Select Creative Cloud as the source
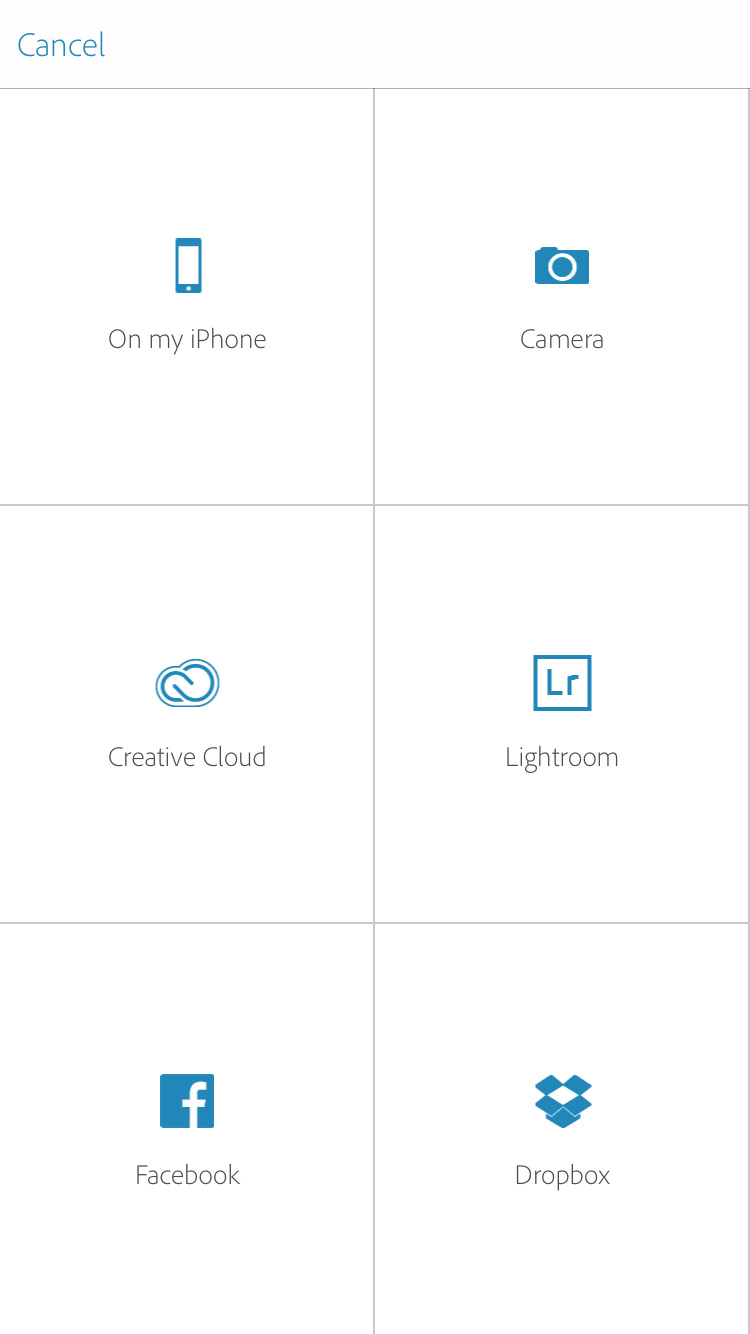Viewport: 750px width, 1334px height. [x=187, y=714]
